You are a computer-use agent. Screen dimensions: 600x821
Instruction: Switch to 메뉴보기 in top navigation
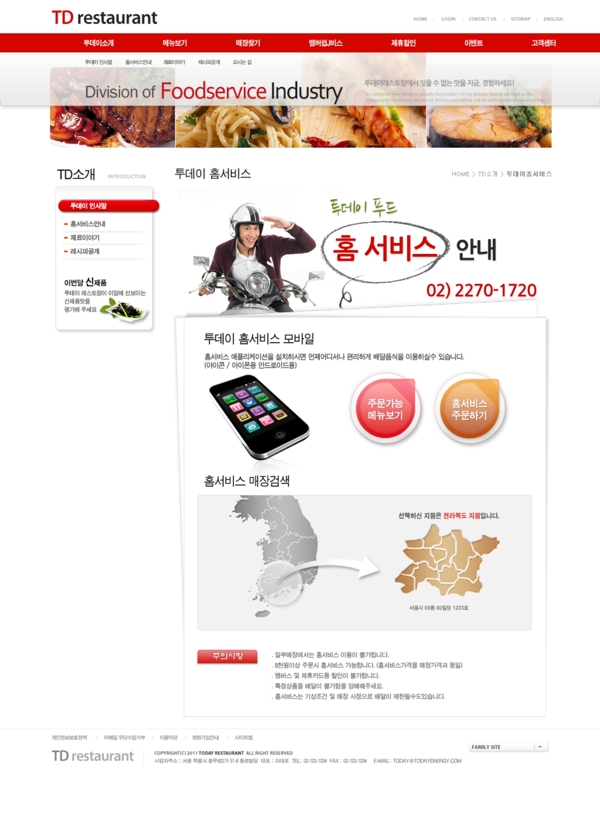coord(175,43)
